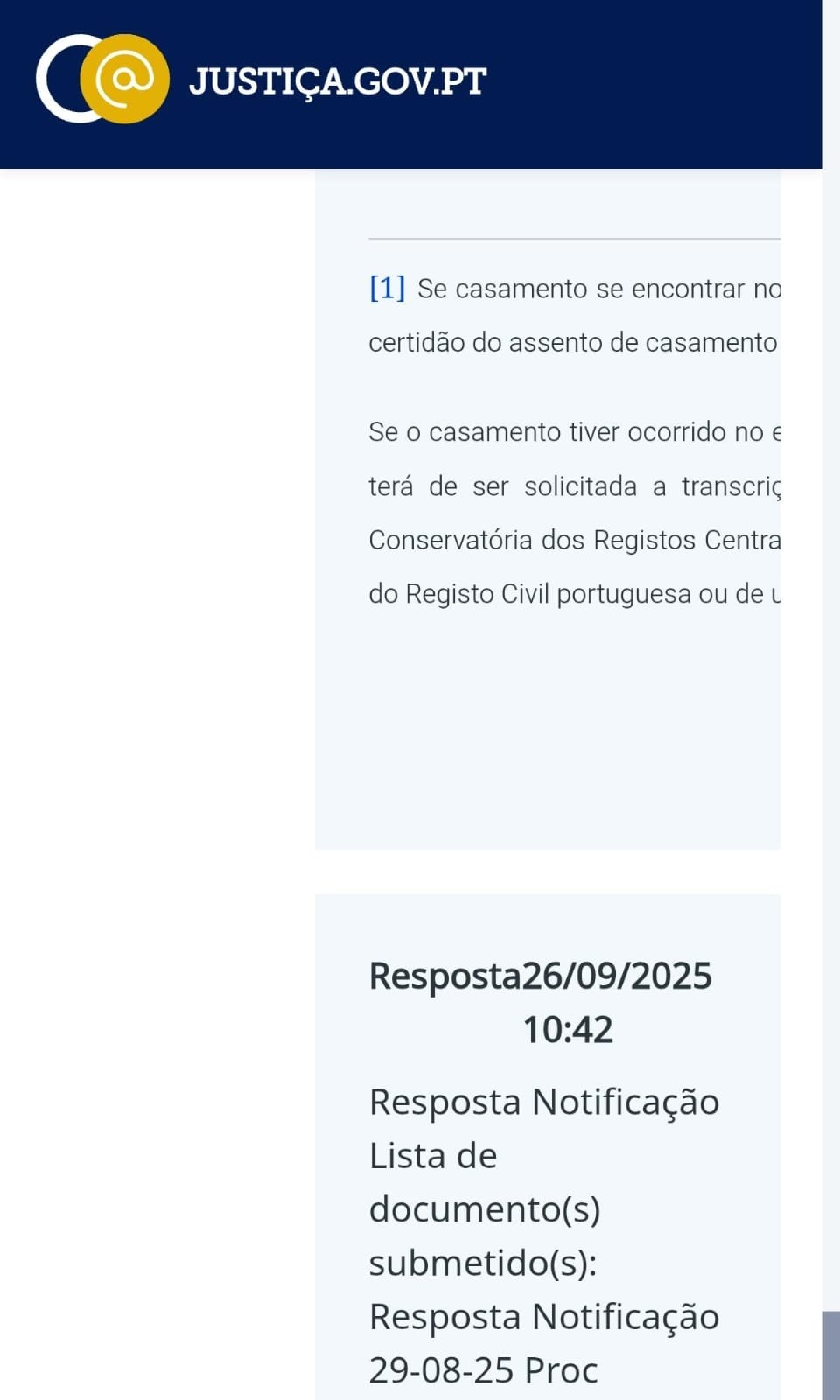Open footnote reference [1]

(x=387, y=288)
